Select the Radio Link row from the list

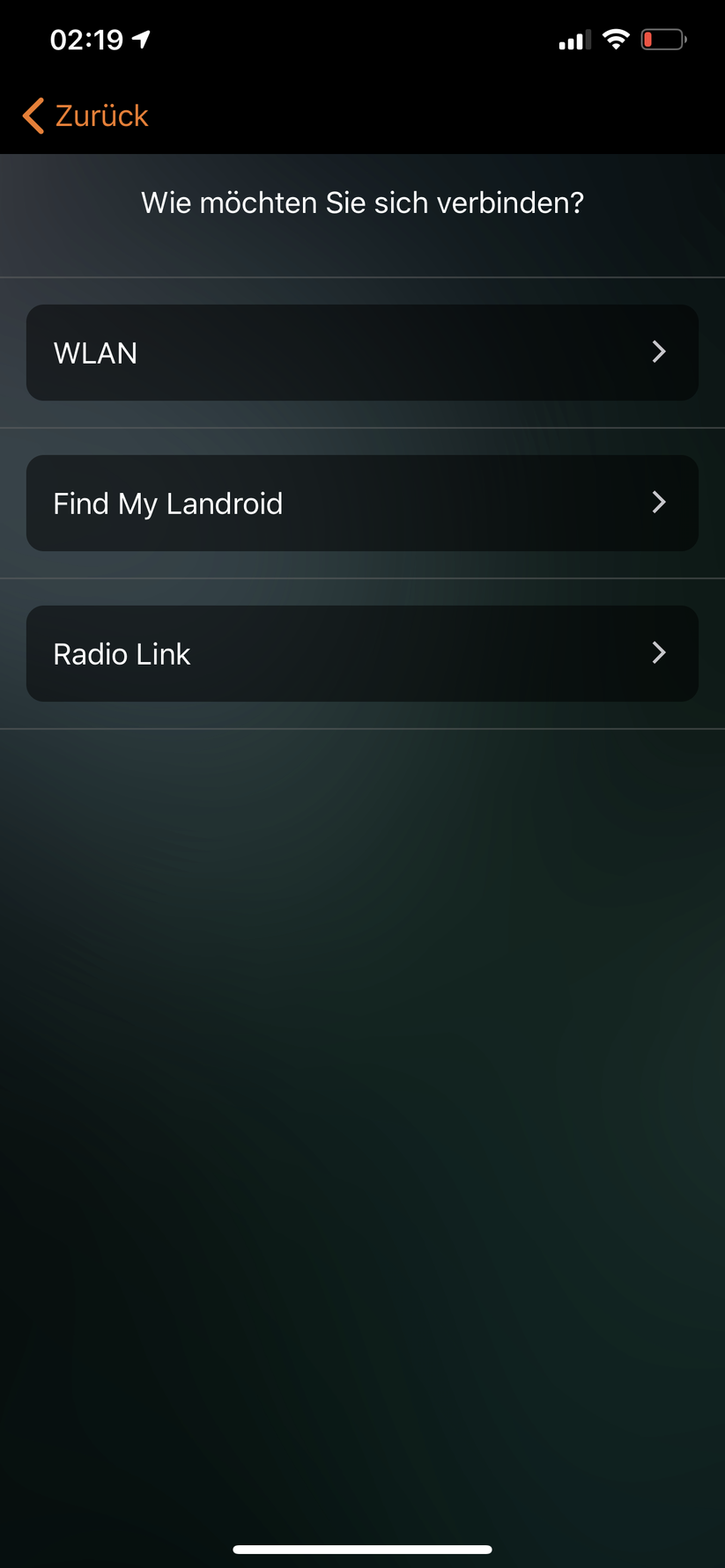pyautogui.click(x=362, y=653)
